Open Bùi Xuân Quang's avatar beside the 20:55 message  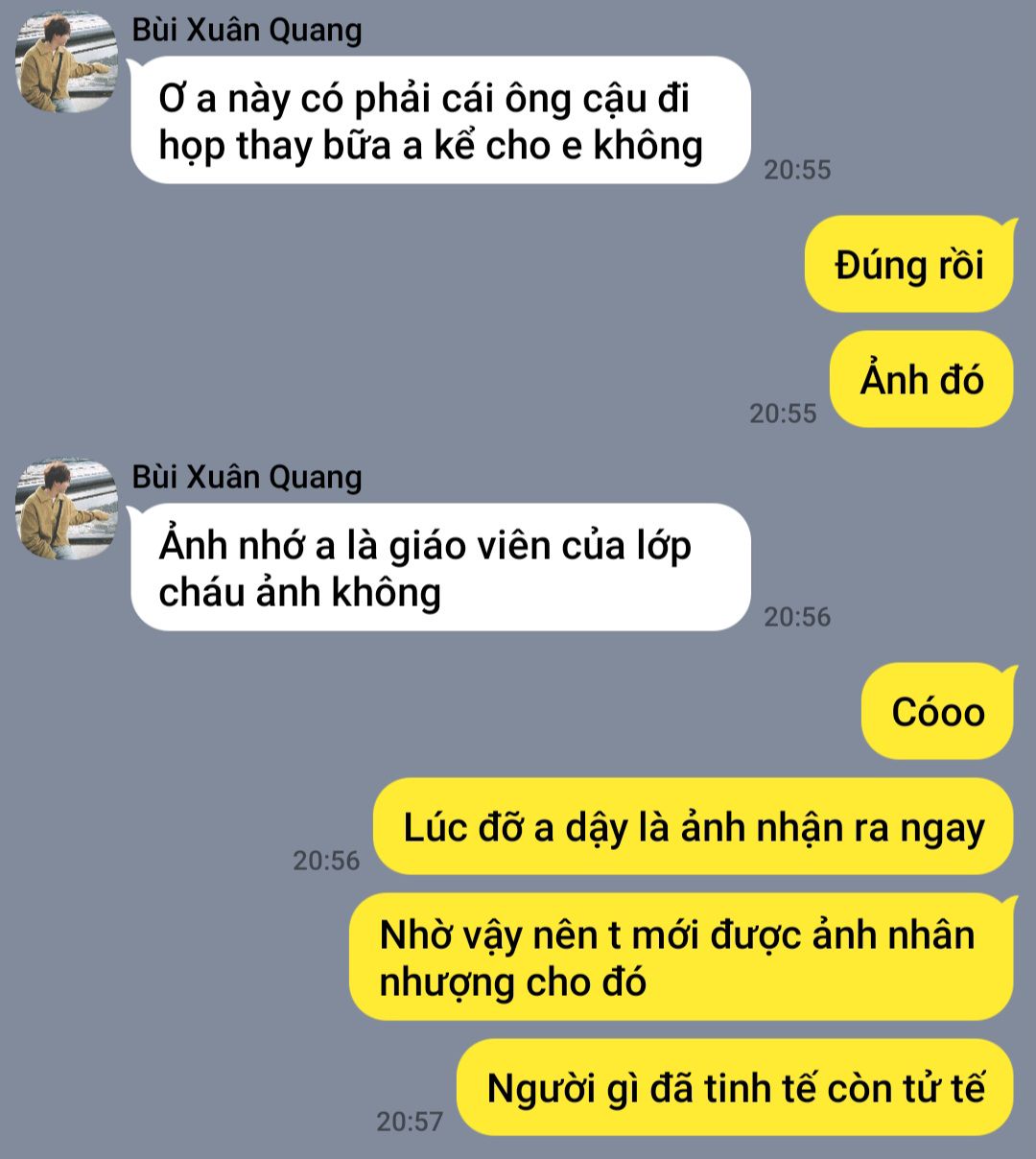point(66,63)
